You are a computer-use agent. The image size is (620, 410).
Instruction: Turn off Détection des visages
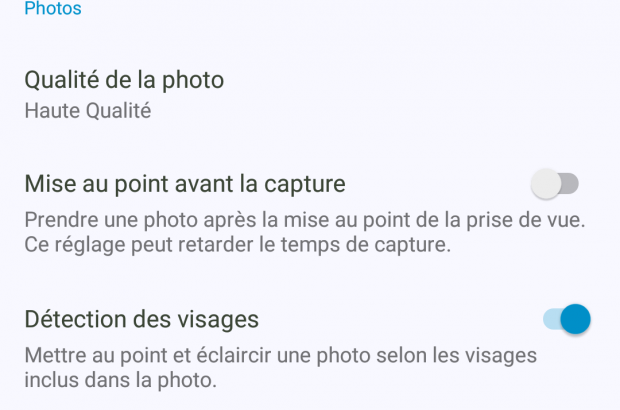[x=566, y=319]
